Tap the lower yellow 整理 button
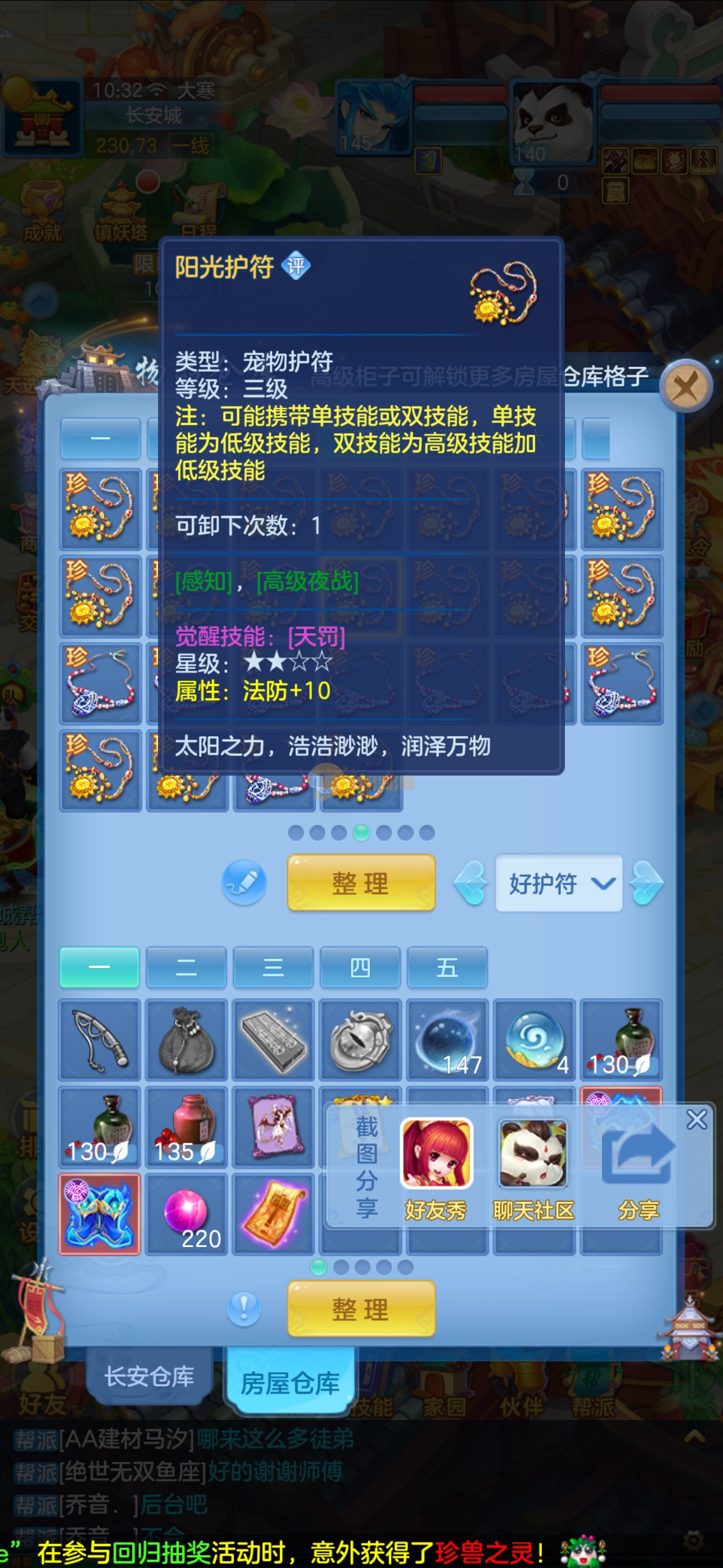723x1568 pixels. click(361, 1309)
